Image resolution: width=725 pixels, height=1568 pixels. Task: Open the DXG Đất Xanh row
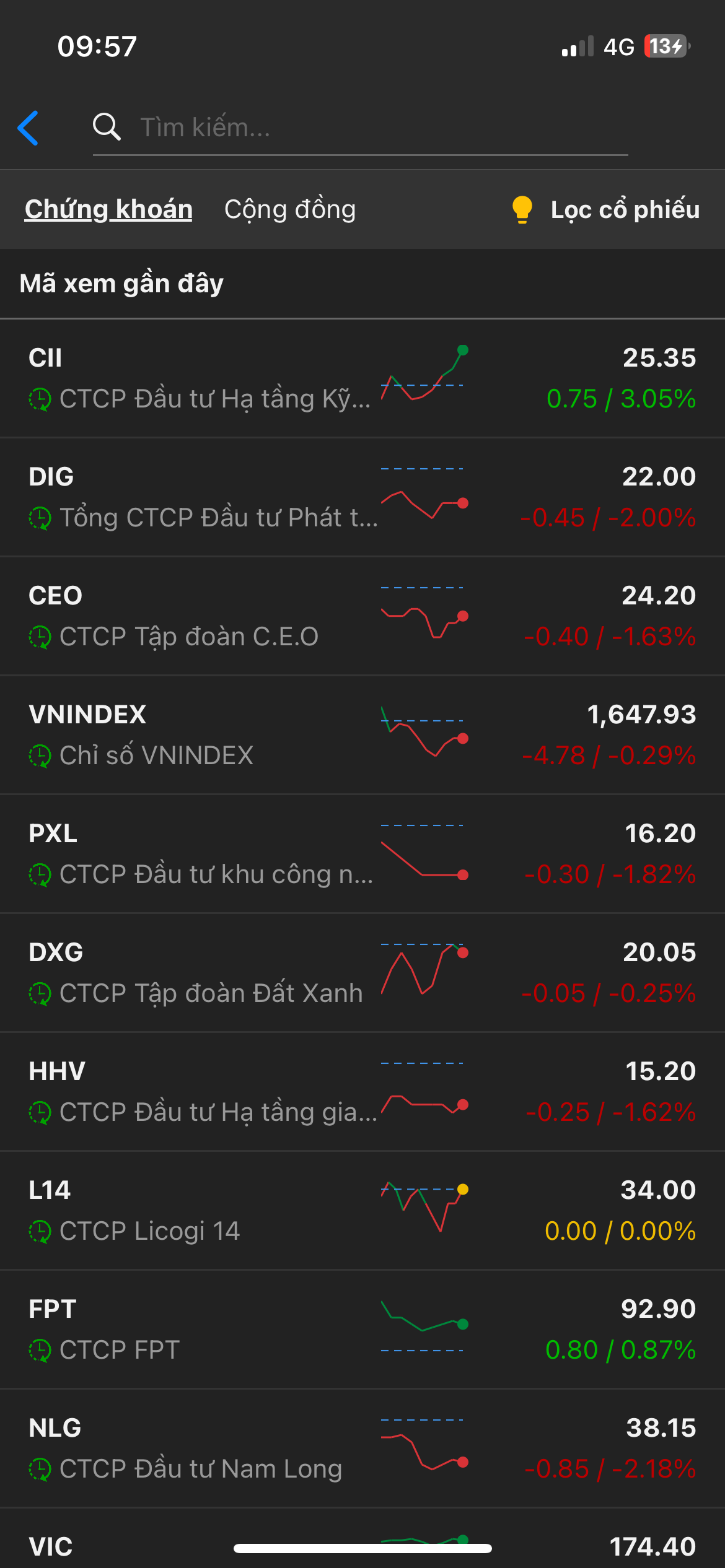click(x=362, y=972)
